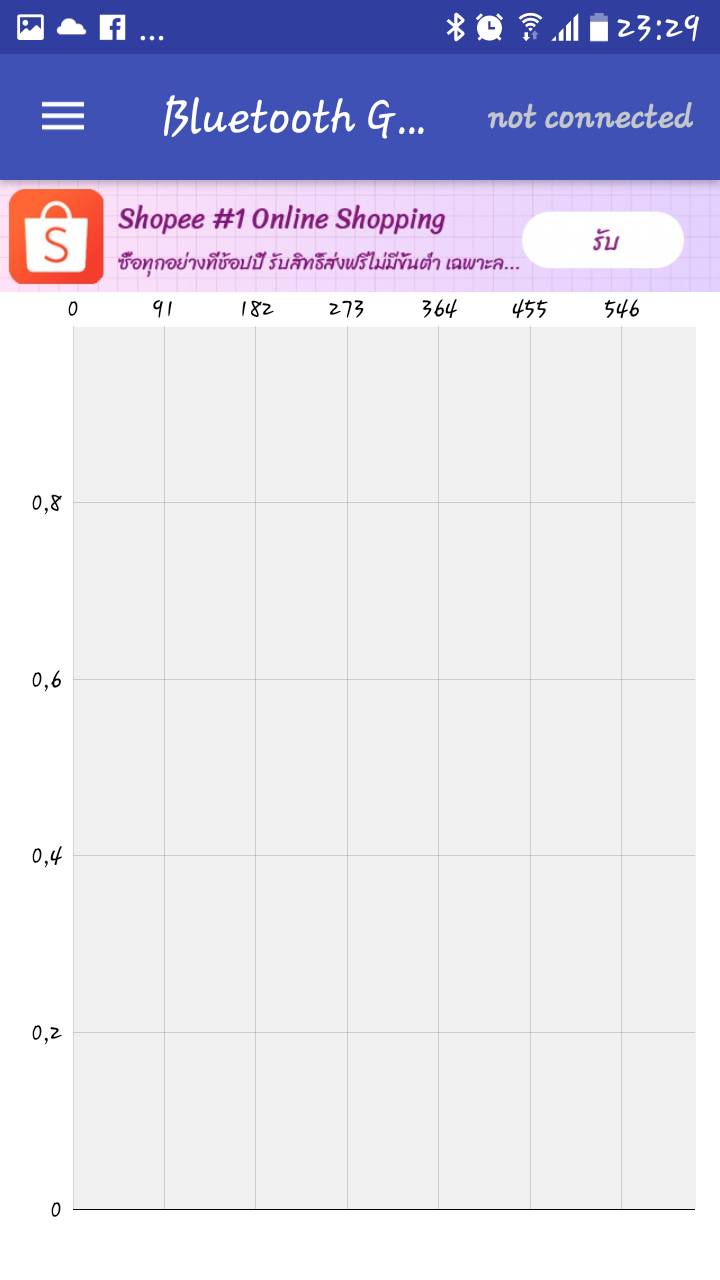Tap the รับ button on Shopee ad

click(x=603, y=240)
